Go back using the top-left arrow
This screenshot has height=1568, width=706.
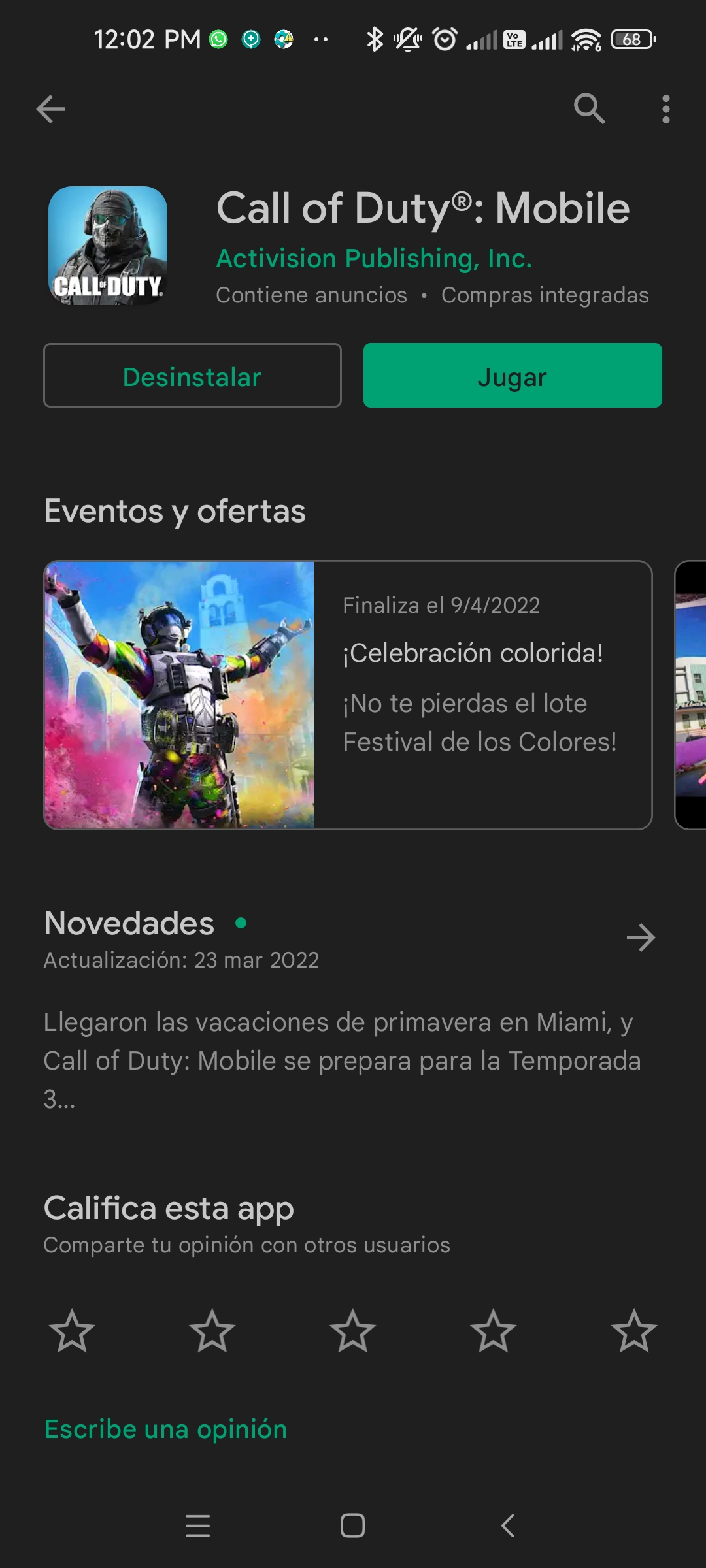50,108
